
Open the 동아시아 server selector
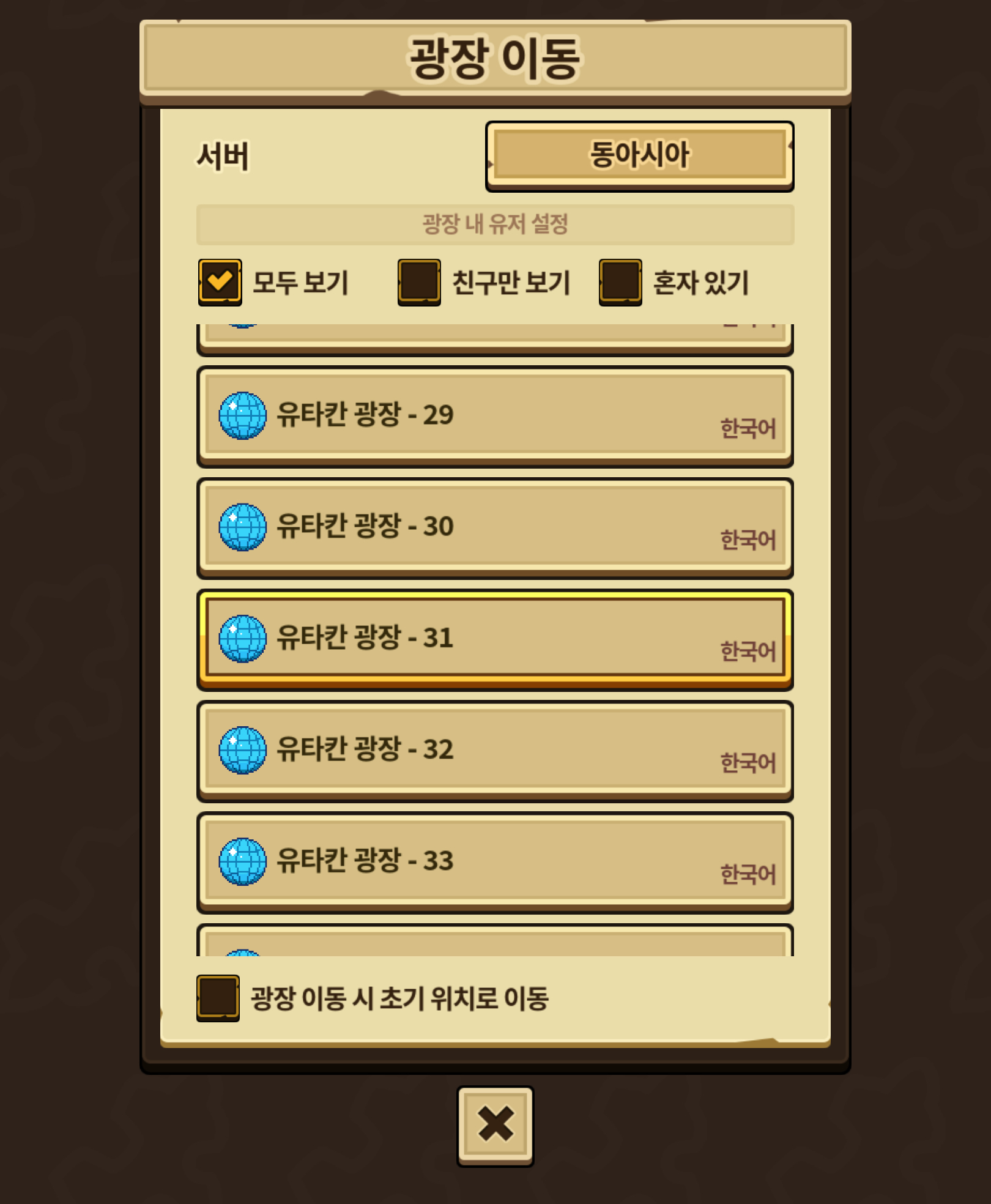point(639,156)
